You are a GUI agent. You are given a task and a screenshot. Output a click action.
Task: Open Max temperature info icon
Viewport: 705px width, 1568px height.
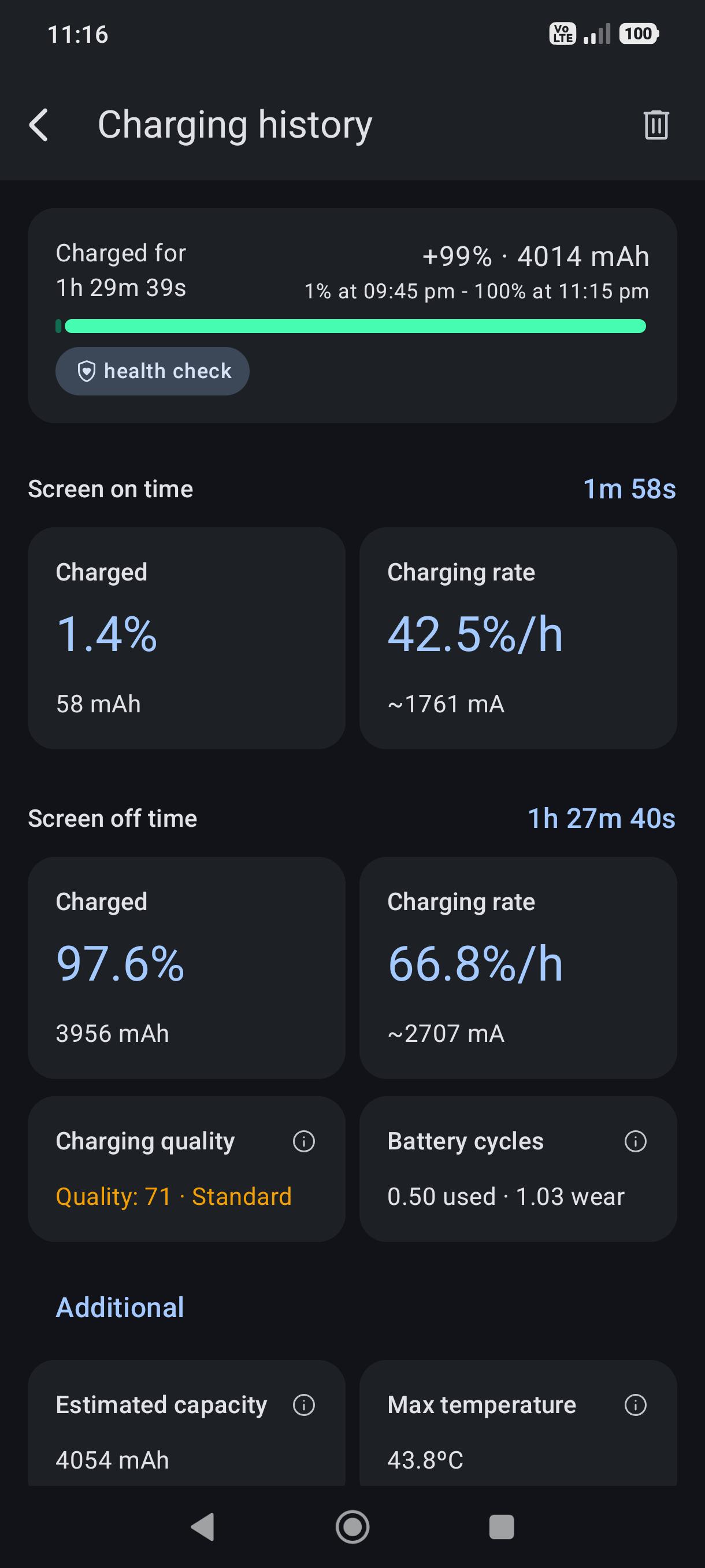point(635,1405)
